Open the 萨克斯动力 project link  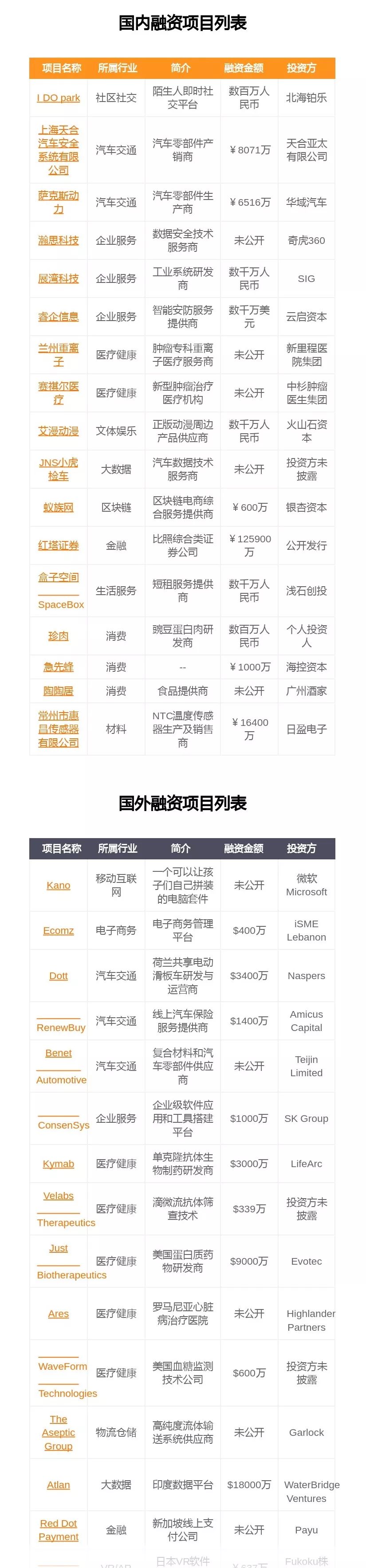pos(58,202)
